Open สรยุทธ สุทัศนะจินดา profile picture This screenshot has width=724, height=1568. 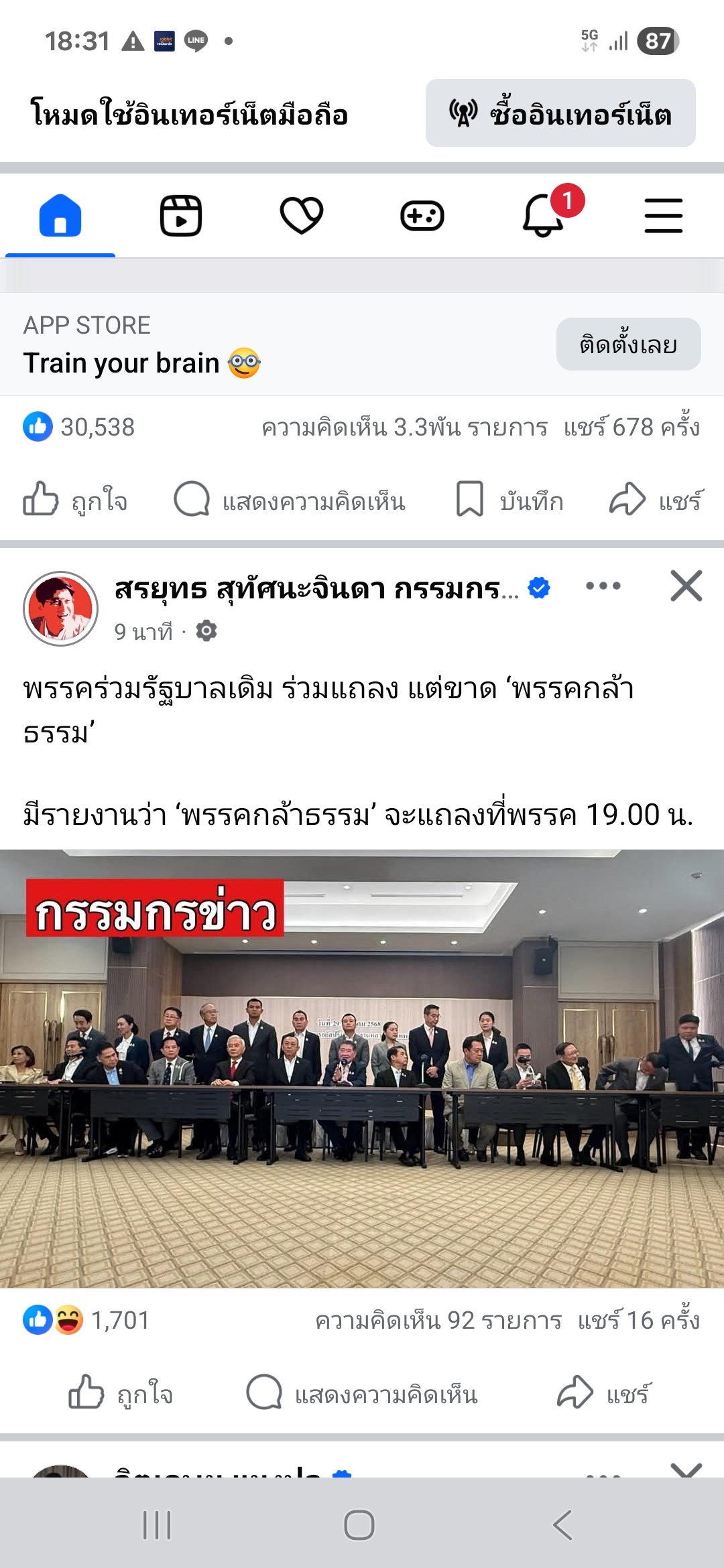tap(61, 608)
